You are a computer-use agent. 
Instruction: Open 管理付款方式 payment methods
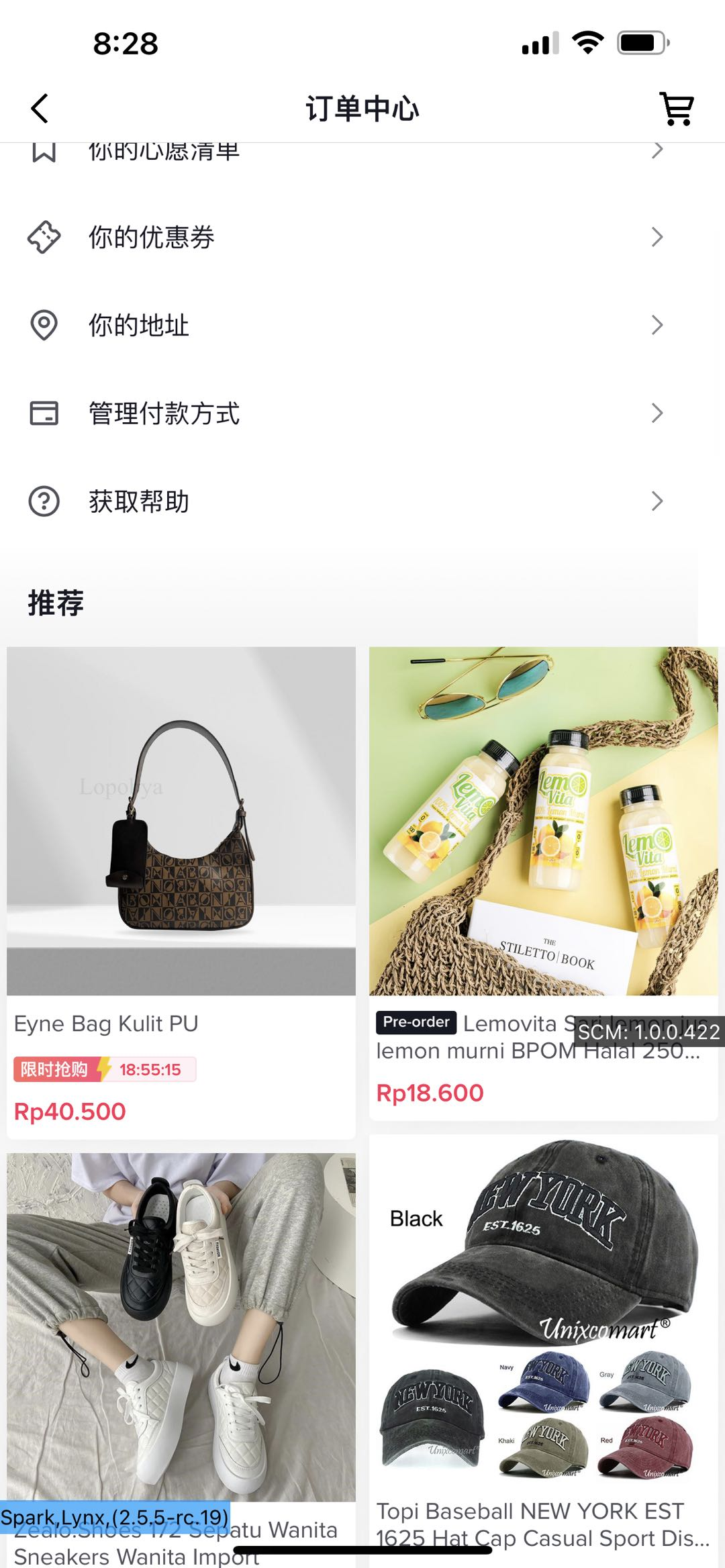coord(362,413)
